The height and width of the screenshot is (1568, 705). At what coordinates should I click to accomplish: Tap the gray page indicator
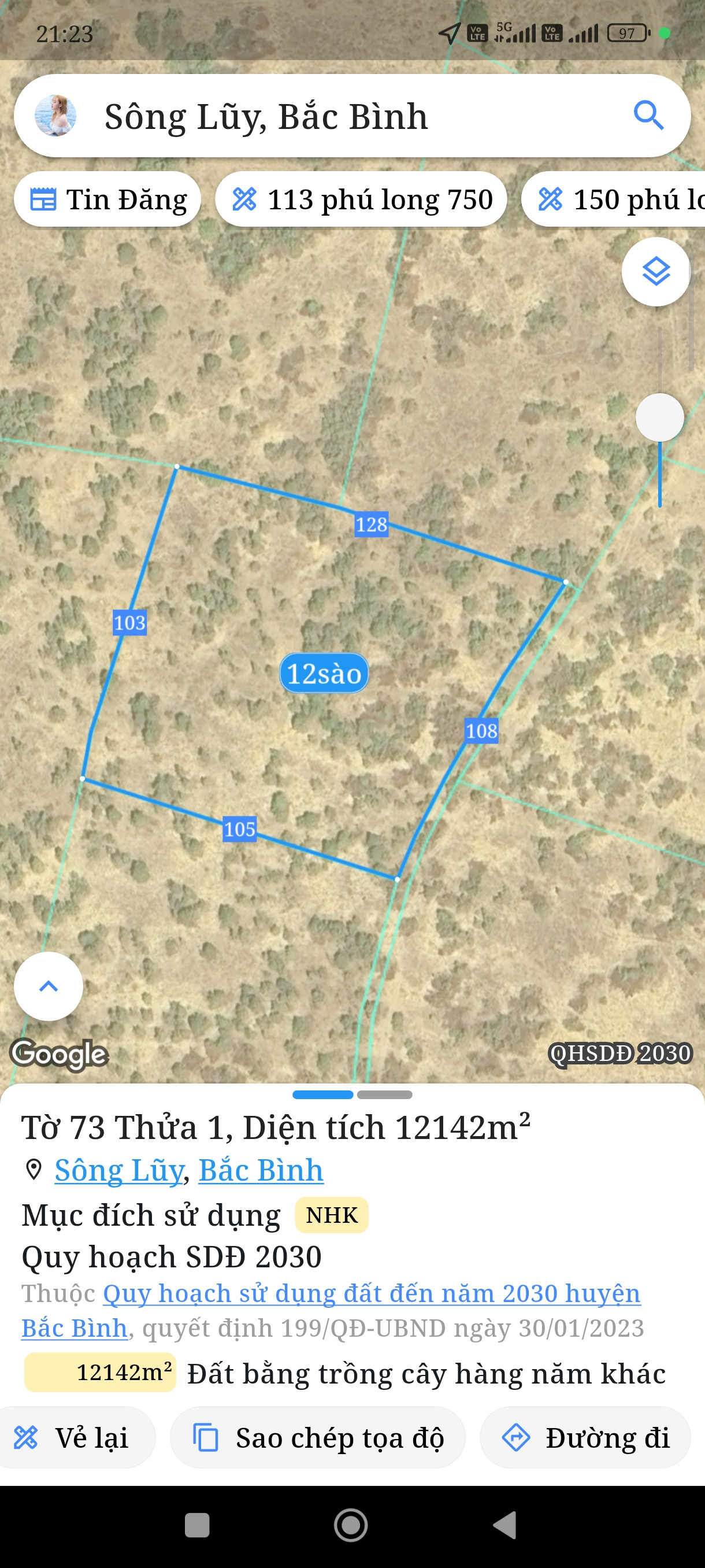[384, 1094]
